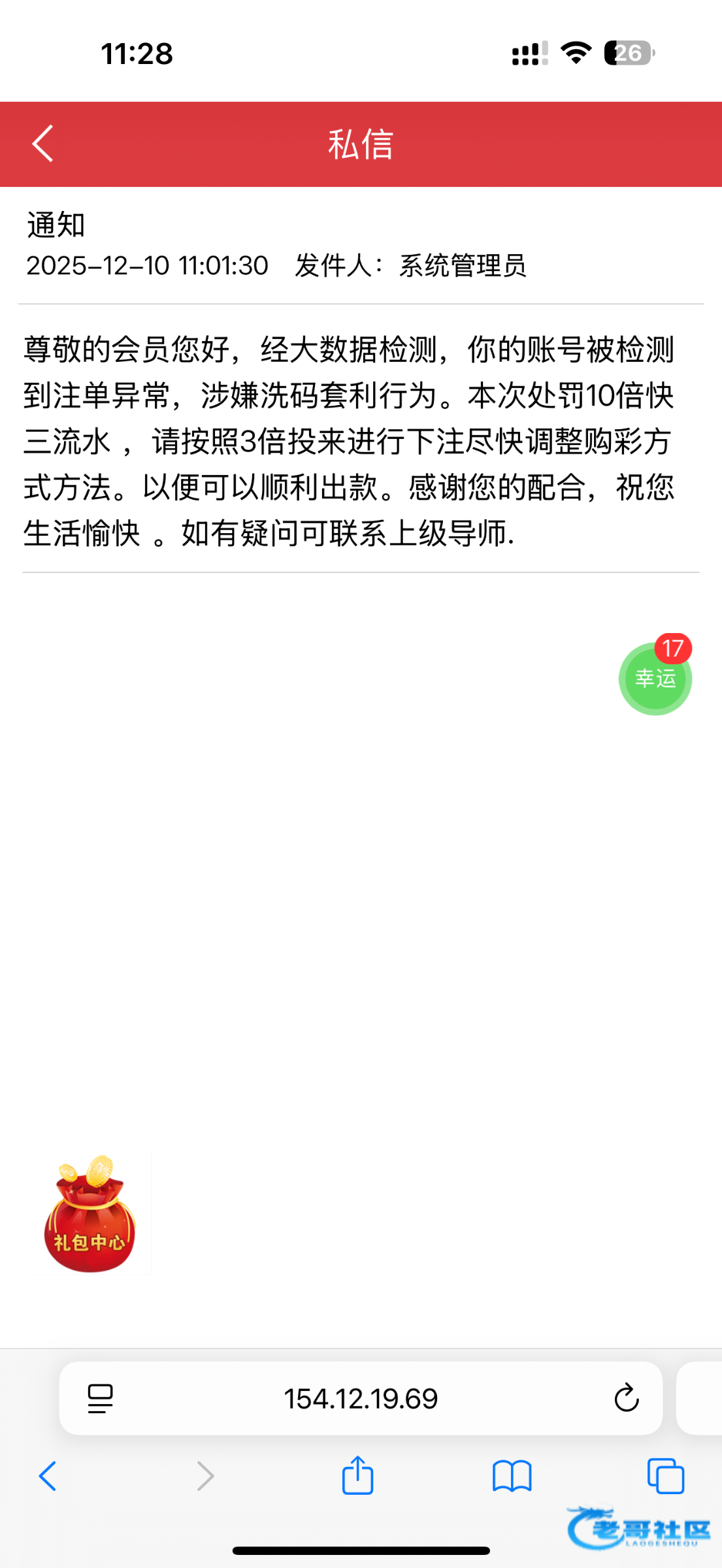The height and width of the screenshot is (1568, 722).
Task: Go back from the 私信 page
Action: tap(42, 144)
